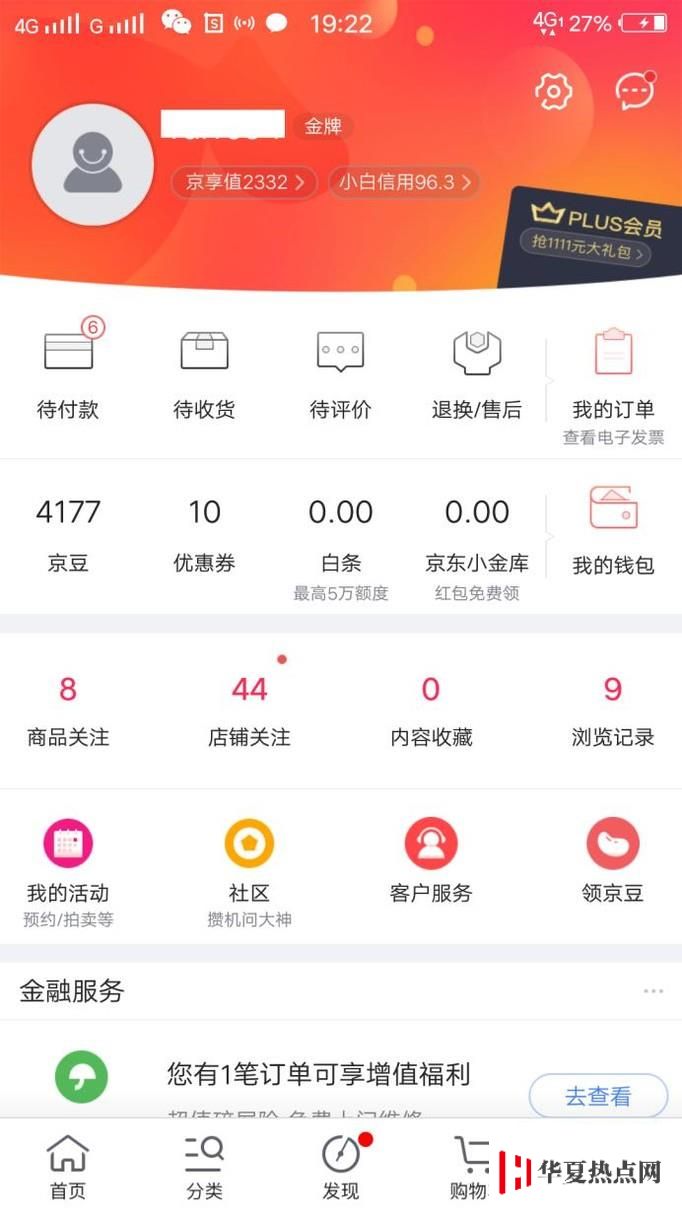Open 浏览记录 history

[x=613, y=710]
